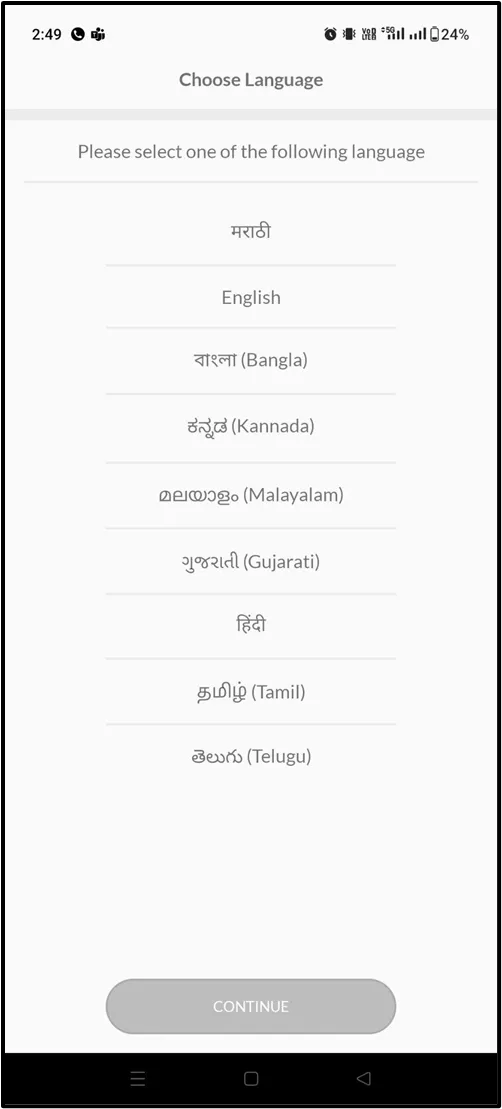This screenshot has height=1109, width=502.
Task: Pick Telugu from the language list
Action: pyautogui.click(x=251, y=757)
